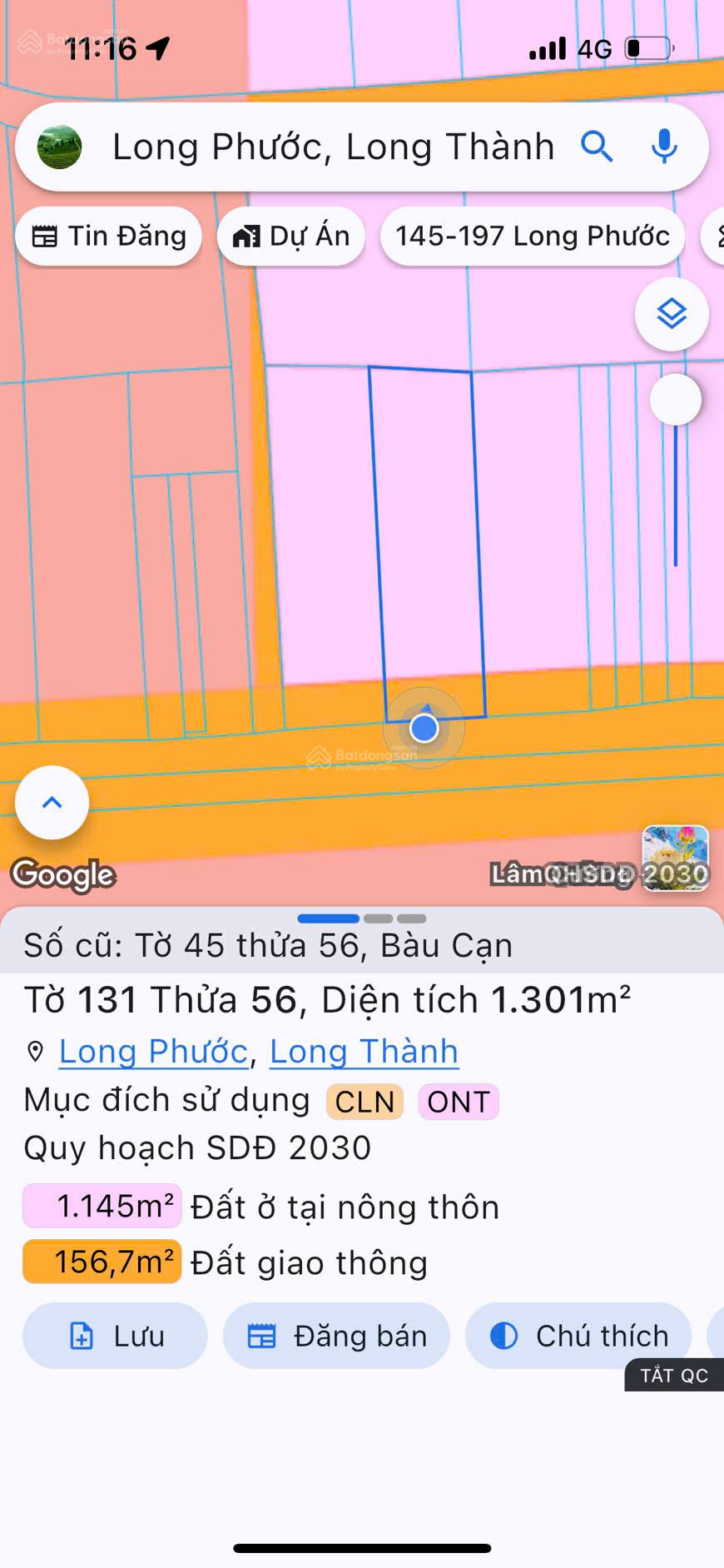The height and width of the screenshot is (1568, 724).
Task: Tap the Long Phước, Long Thành search field
Action: click(x=333, y=147)
